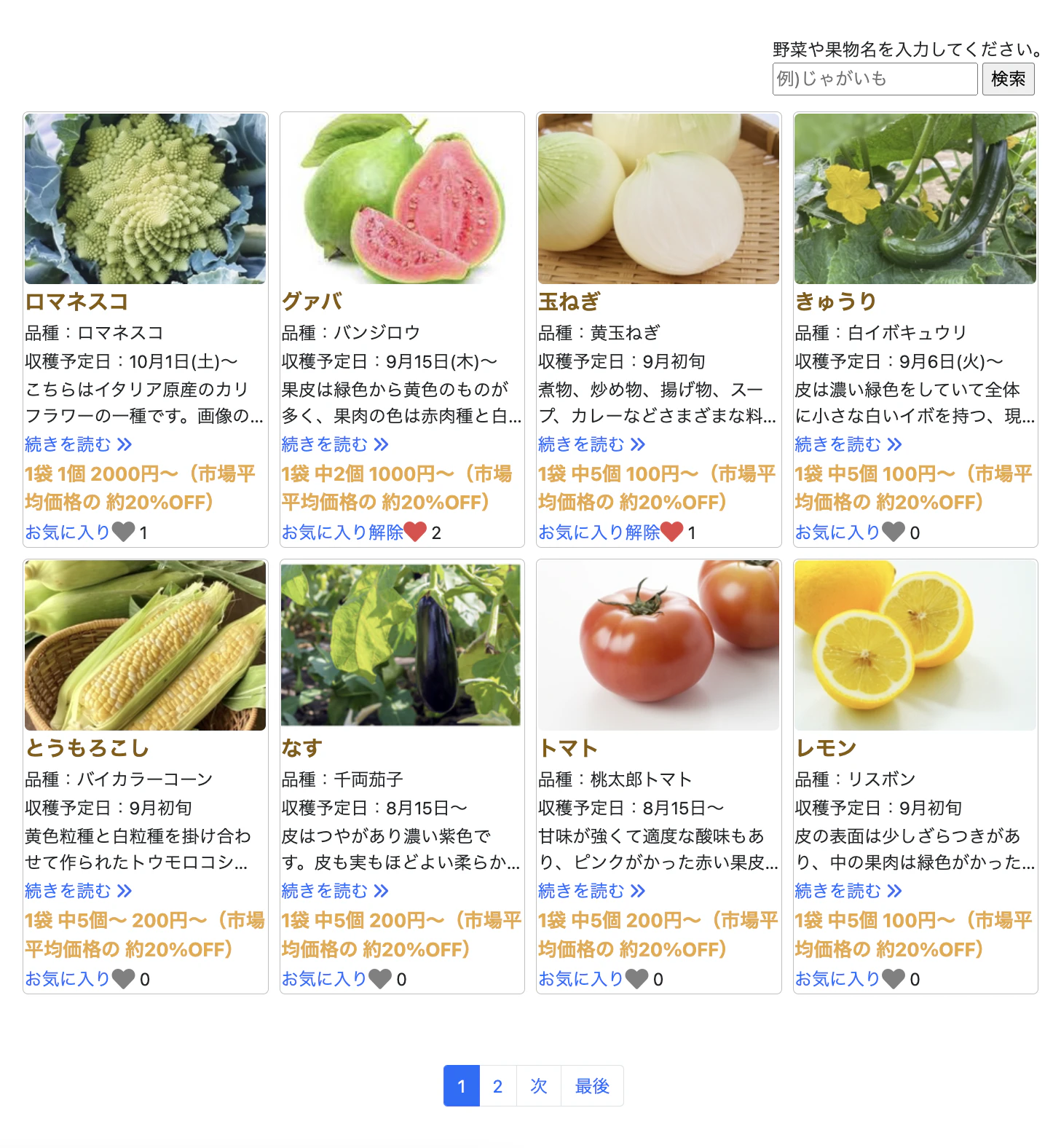1061x1148 pixels.
Task: Tap the 検索 search button
Action: tap(1008, 79)
